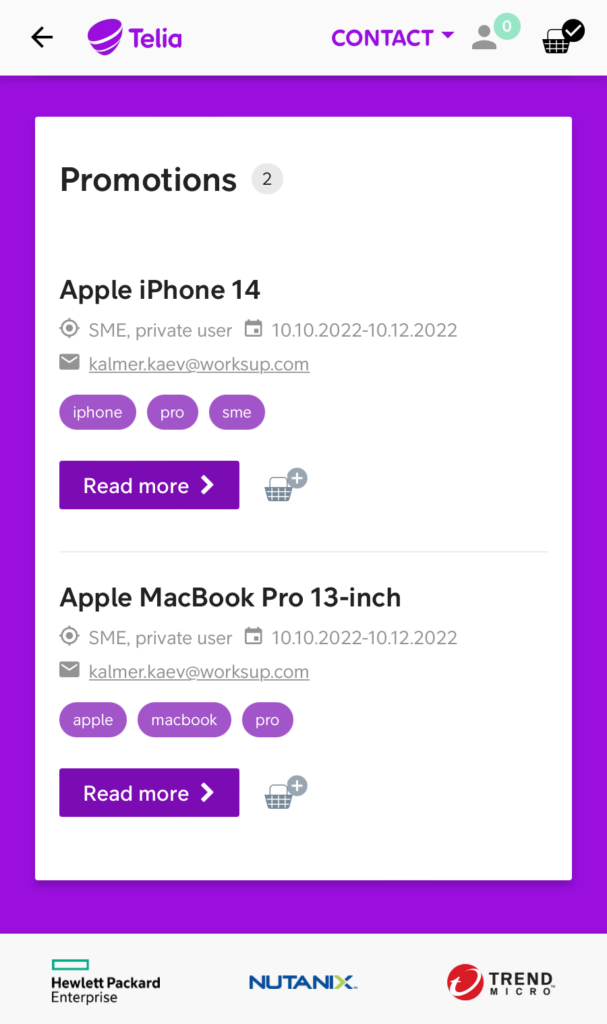
Task: Read more about Apple MacBook Pro 13-inch
Action: tap(149, 793)
